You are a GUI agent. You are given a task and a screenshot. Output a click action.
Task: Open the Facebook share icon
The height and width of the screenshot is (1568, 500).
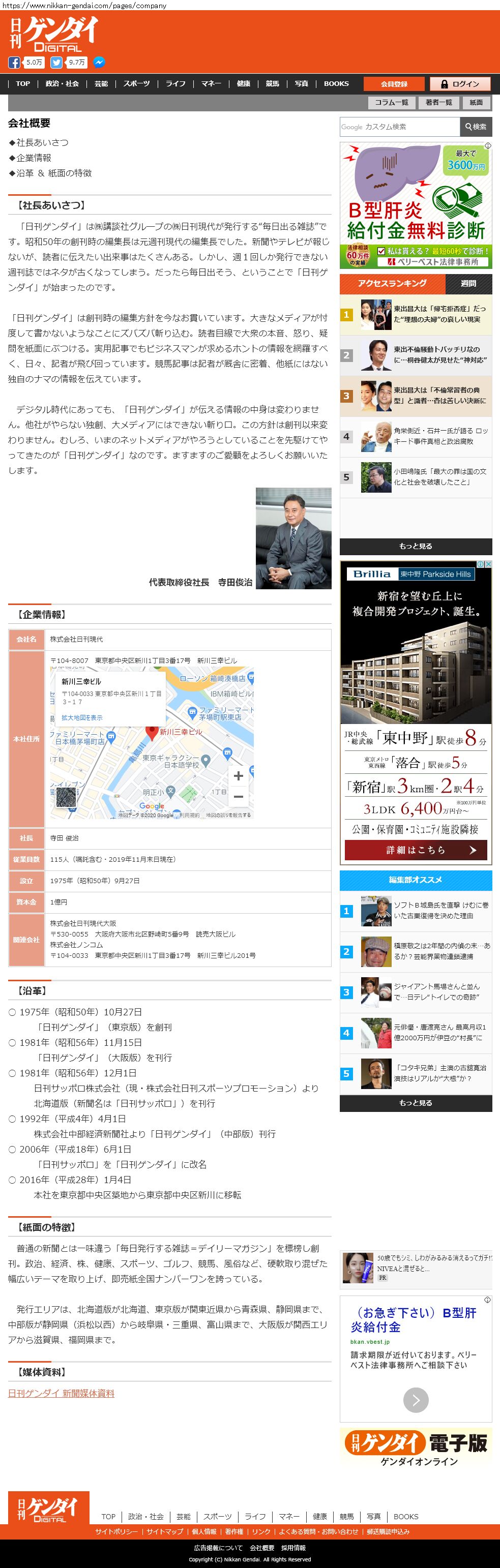(x=14, y=63)
